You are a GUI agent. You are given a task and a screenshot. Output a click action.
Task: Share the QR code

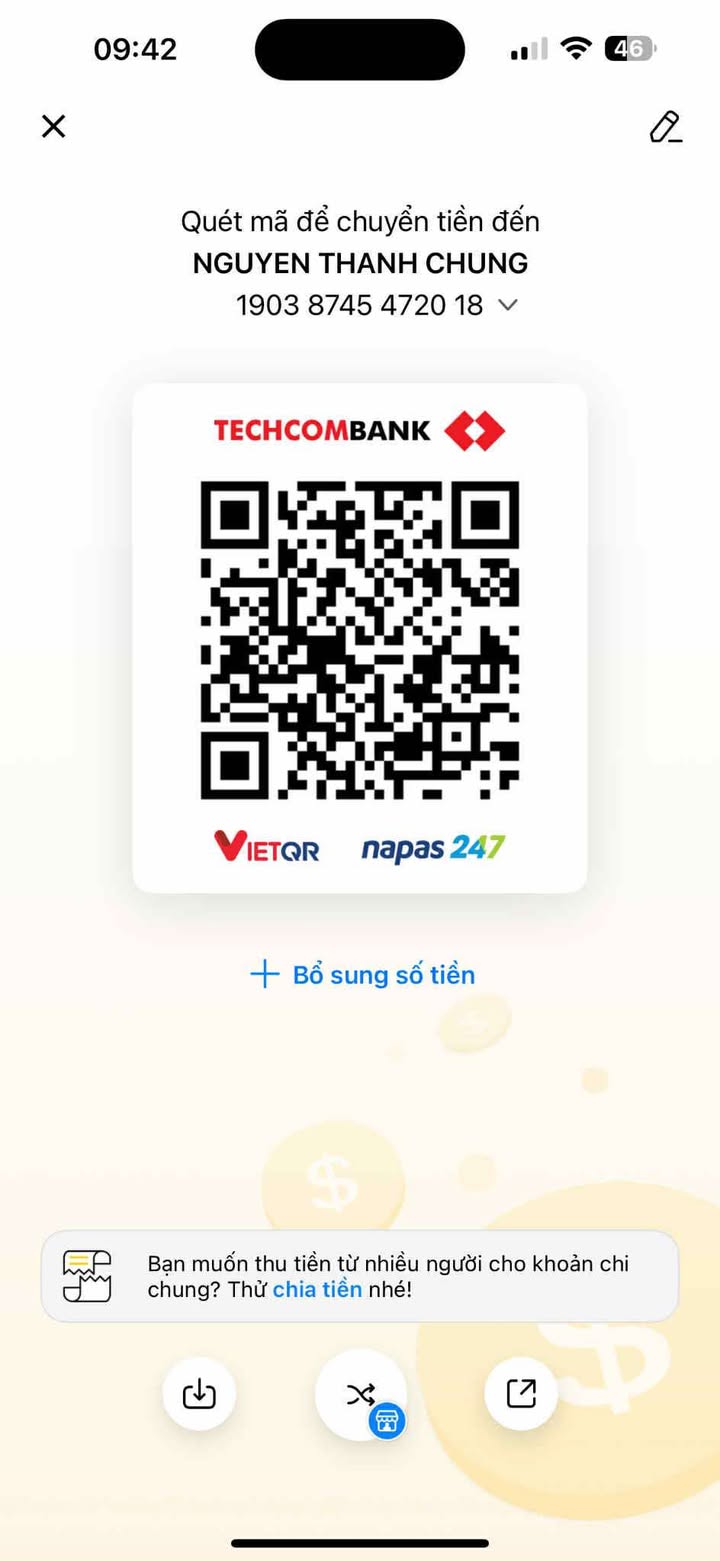[521, 1394]
